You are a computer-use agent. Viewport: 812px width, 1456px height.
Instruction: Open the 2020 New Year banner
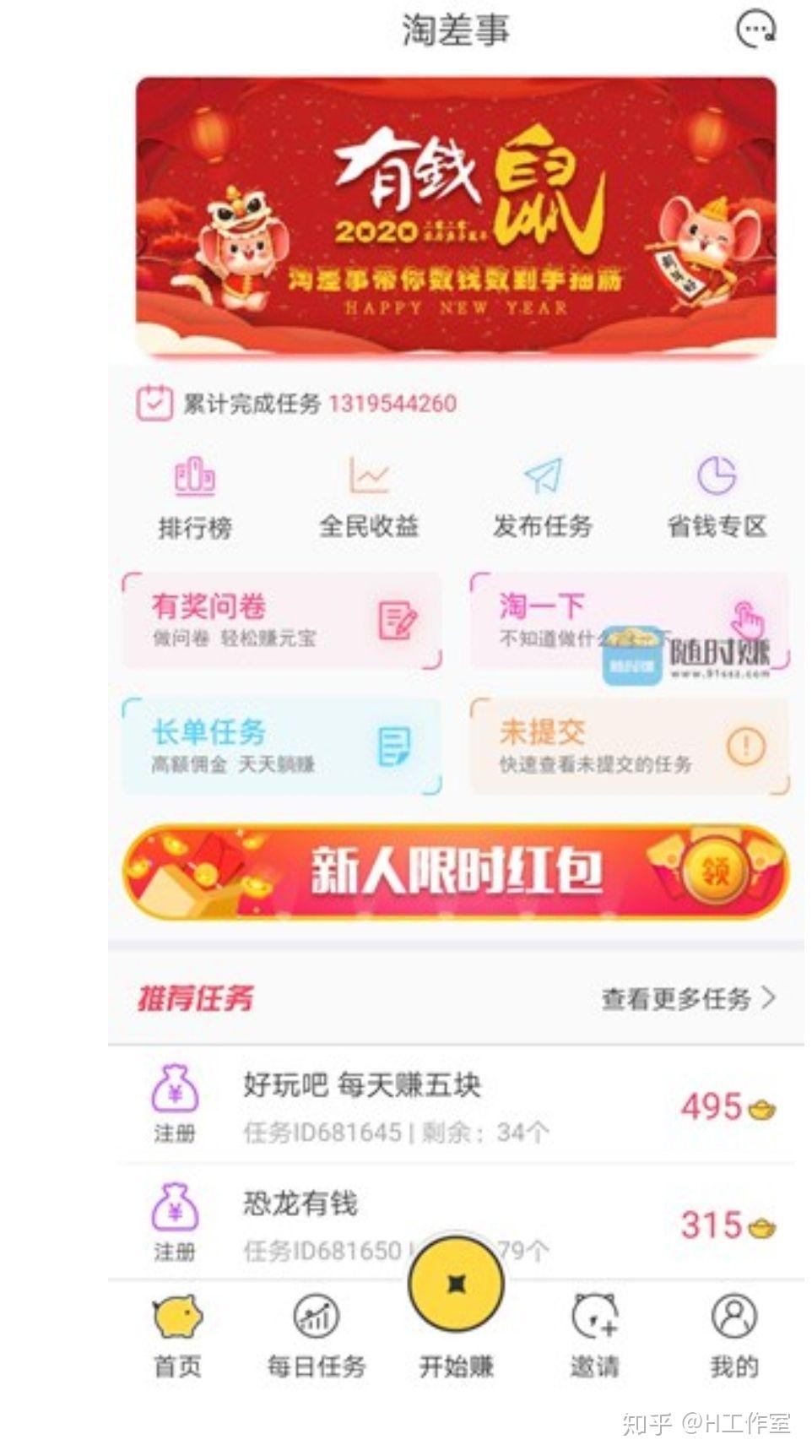tap(456, 215)
